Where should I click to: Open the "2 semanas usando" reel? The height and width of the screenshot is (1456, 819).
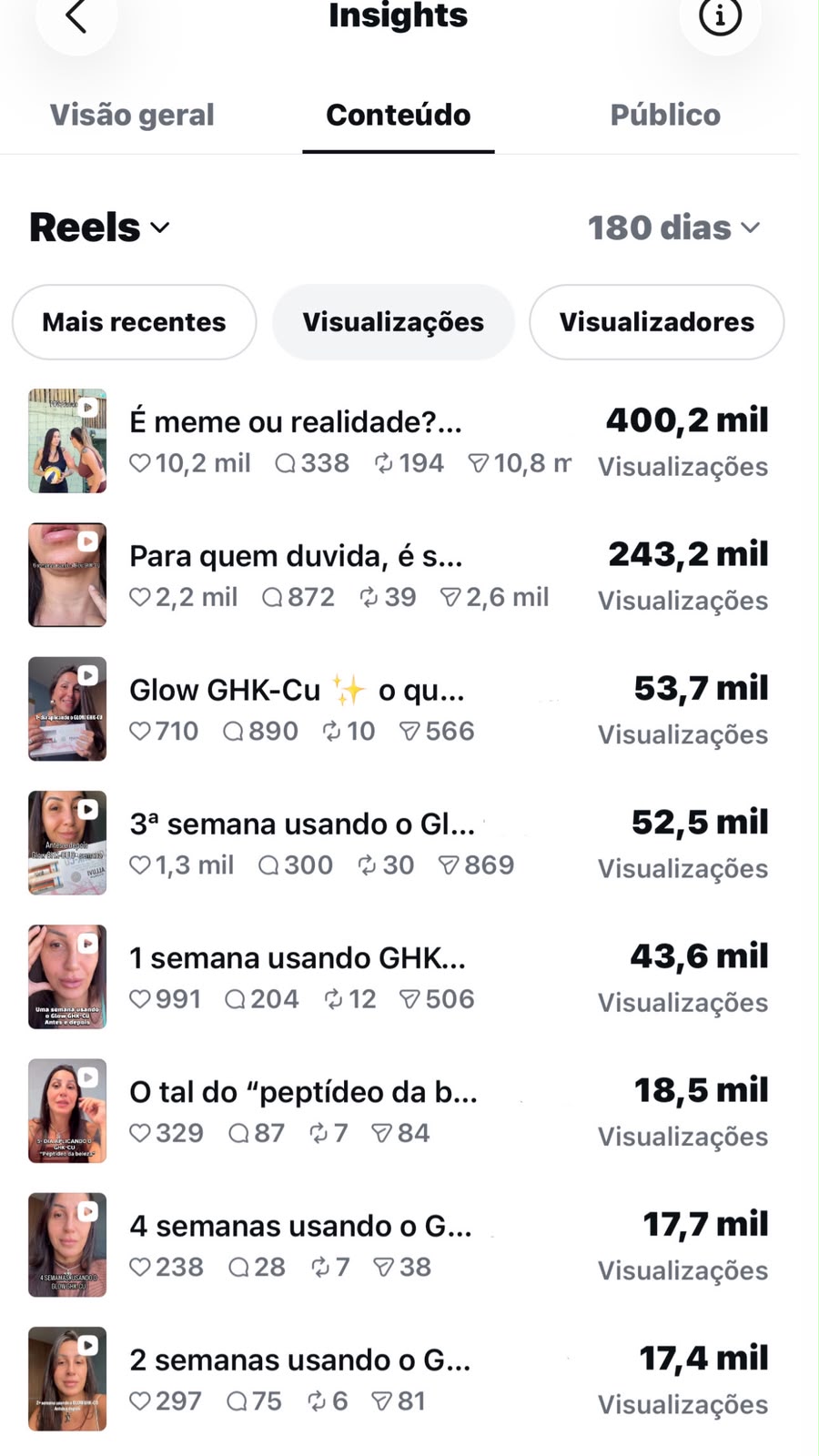(x=399, y=1379)
